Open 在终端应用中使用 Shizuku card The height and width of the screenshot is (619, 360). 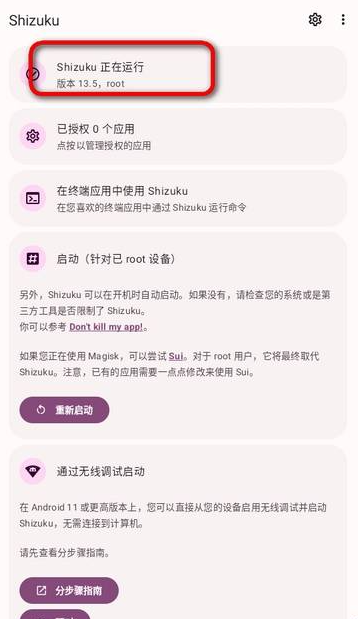[x=178, y=198]
